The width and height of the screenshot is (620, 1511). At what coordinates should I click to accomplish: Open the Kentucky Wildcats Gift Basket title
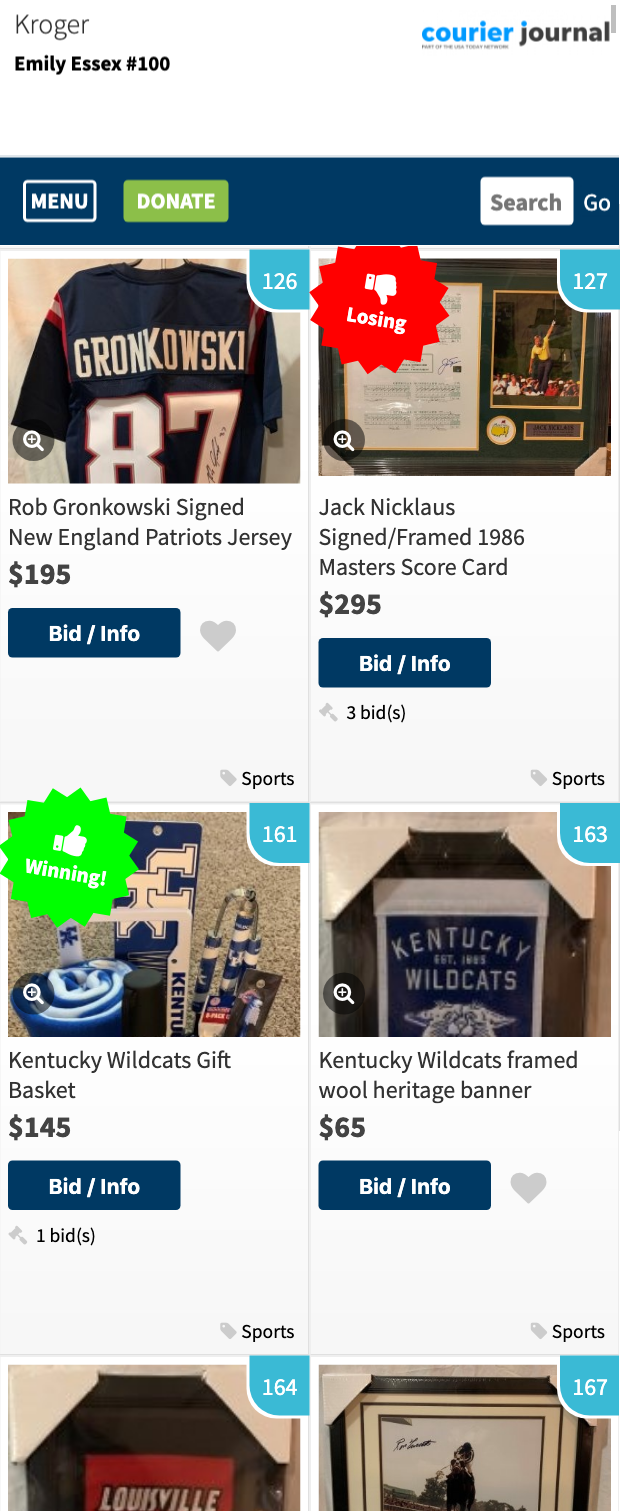(x=120, y=1075)
